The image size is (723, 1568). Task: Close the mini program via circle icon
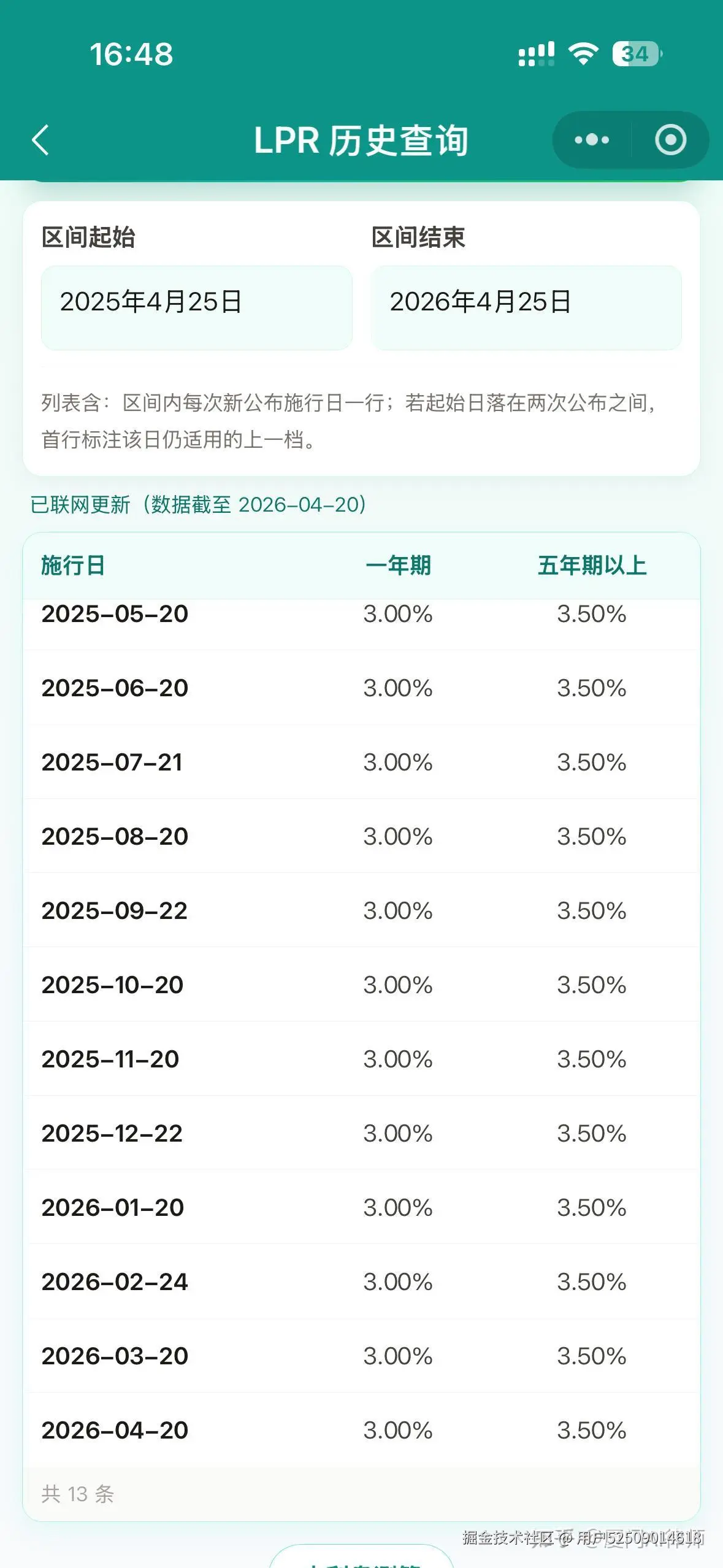point(670,140)
